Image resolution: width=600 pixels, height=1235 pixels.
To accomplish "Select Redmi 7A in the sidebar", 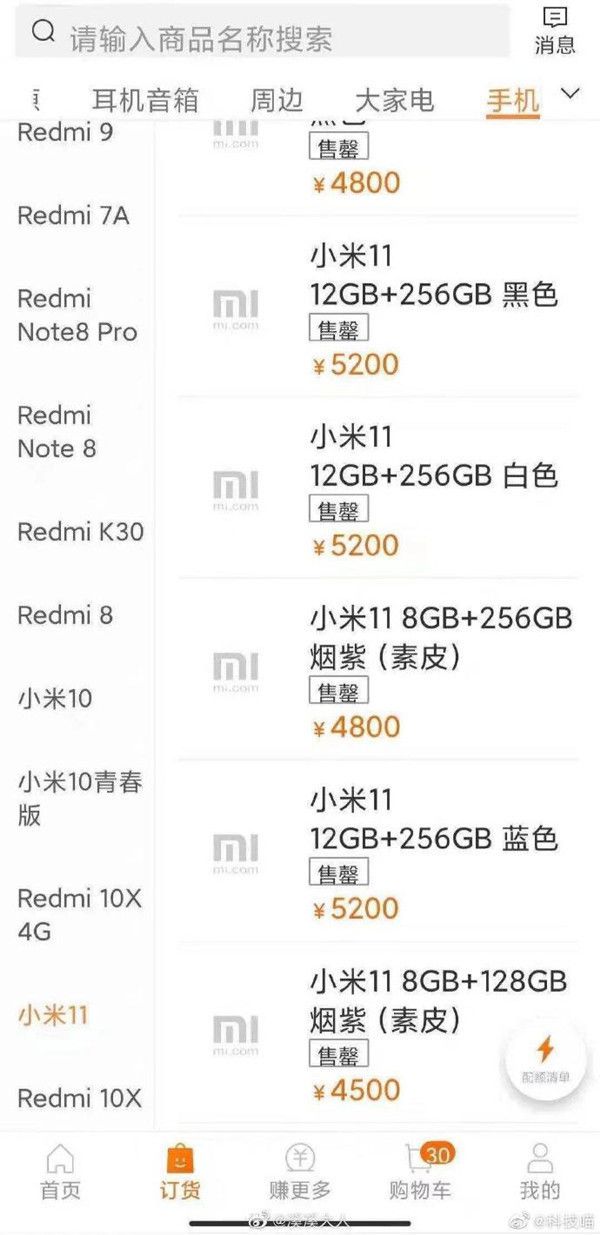I will click(73, 215).
